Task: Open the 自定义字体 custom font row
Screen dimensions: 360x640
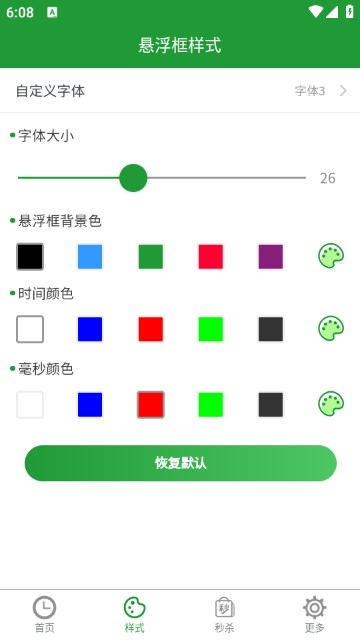Action: pyautogui.click(x=180, y=91)
